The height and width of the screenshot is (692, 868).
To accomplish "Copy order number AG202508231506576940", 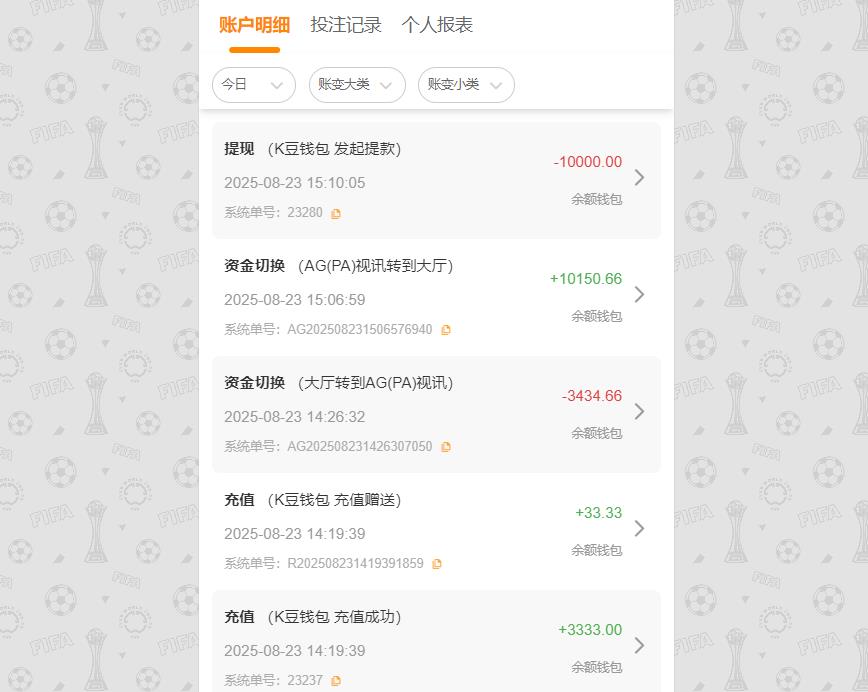I will (446, 330).
